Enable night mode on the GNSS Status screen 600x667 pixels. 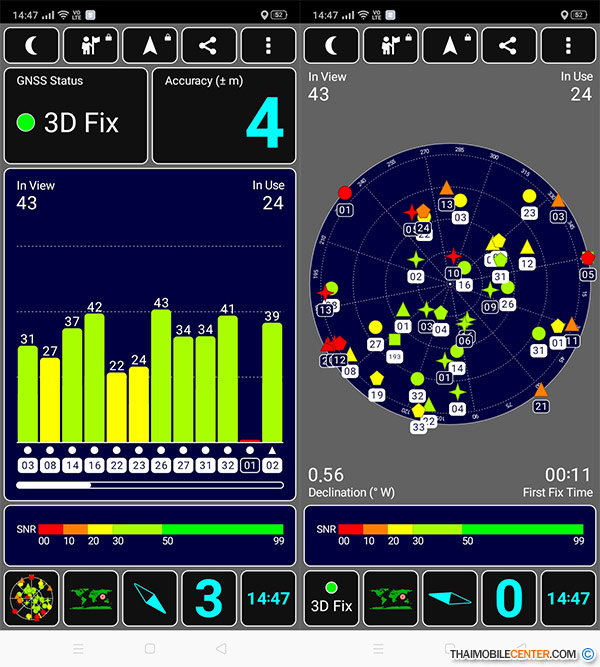31,46
